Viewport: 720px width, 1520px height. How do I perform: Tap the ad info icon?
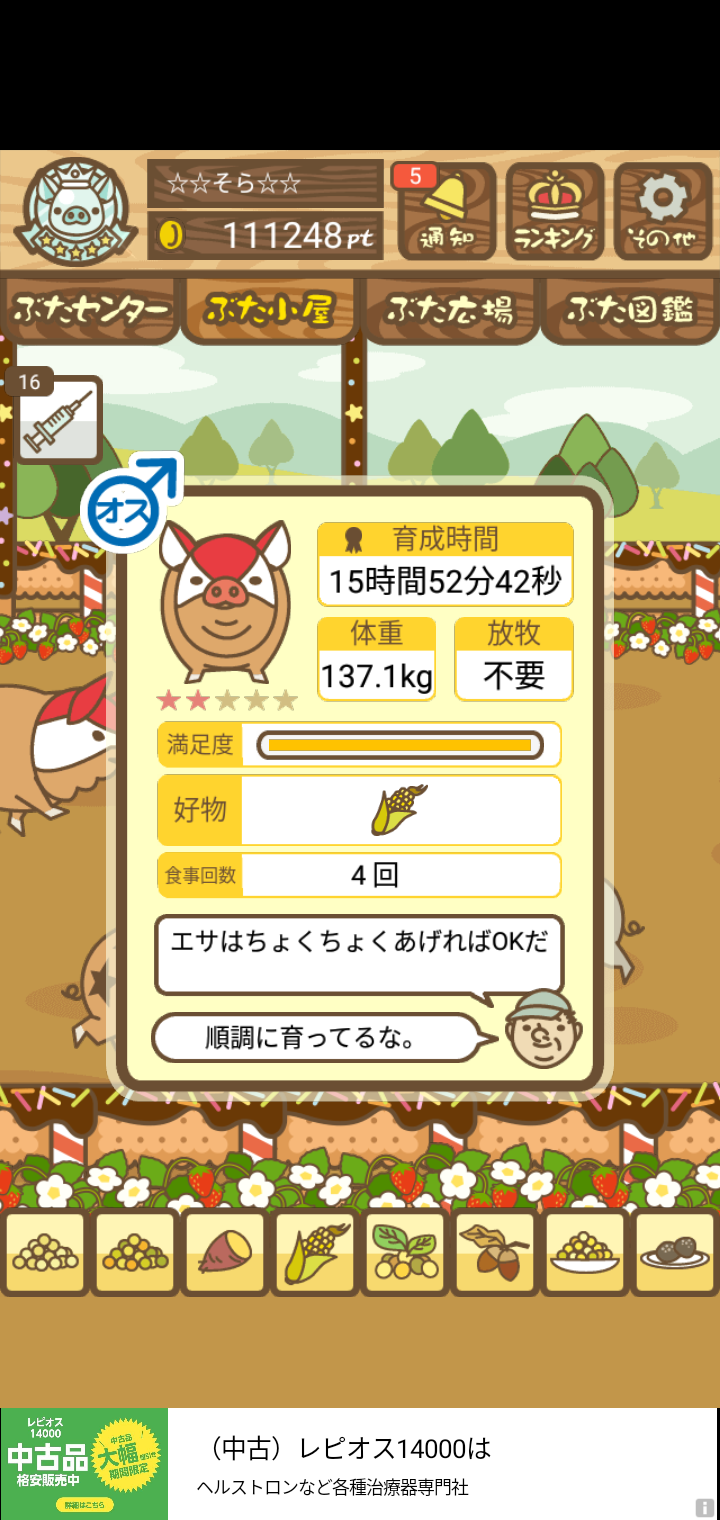705,1507
